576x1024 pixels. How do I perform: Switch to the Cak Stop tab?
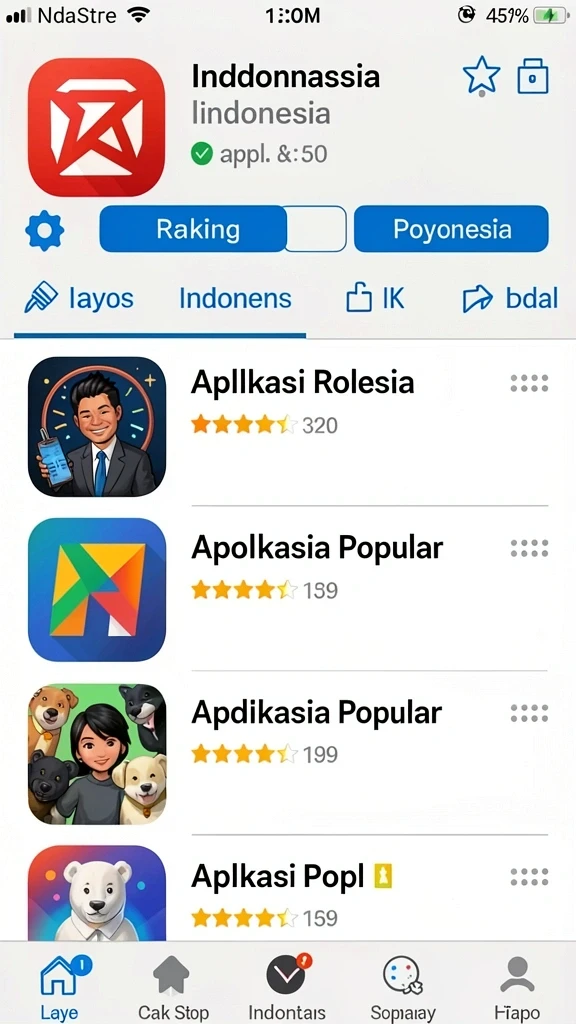tap(173, 987)
